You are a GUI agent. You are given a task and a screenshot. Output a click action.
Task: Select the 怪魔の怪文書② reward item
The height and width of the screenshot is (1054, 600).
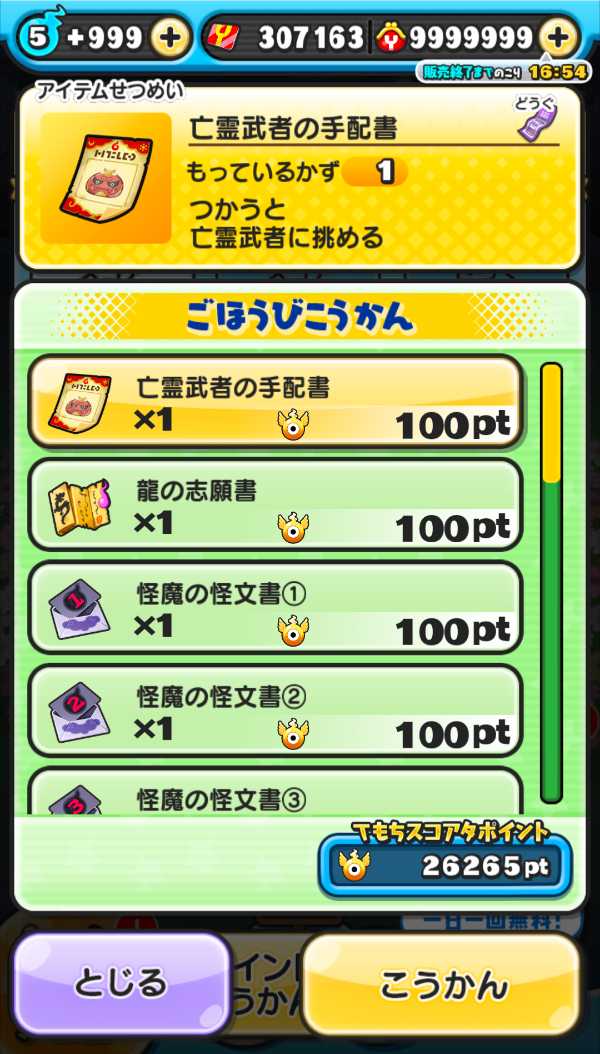pyautogui.click(x=275, y=712)
